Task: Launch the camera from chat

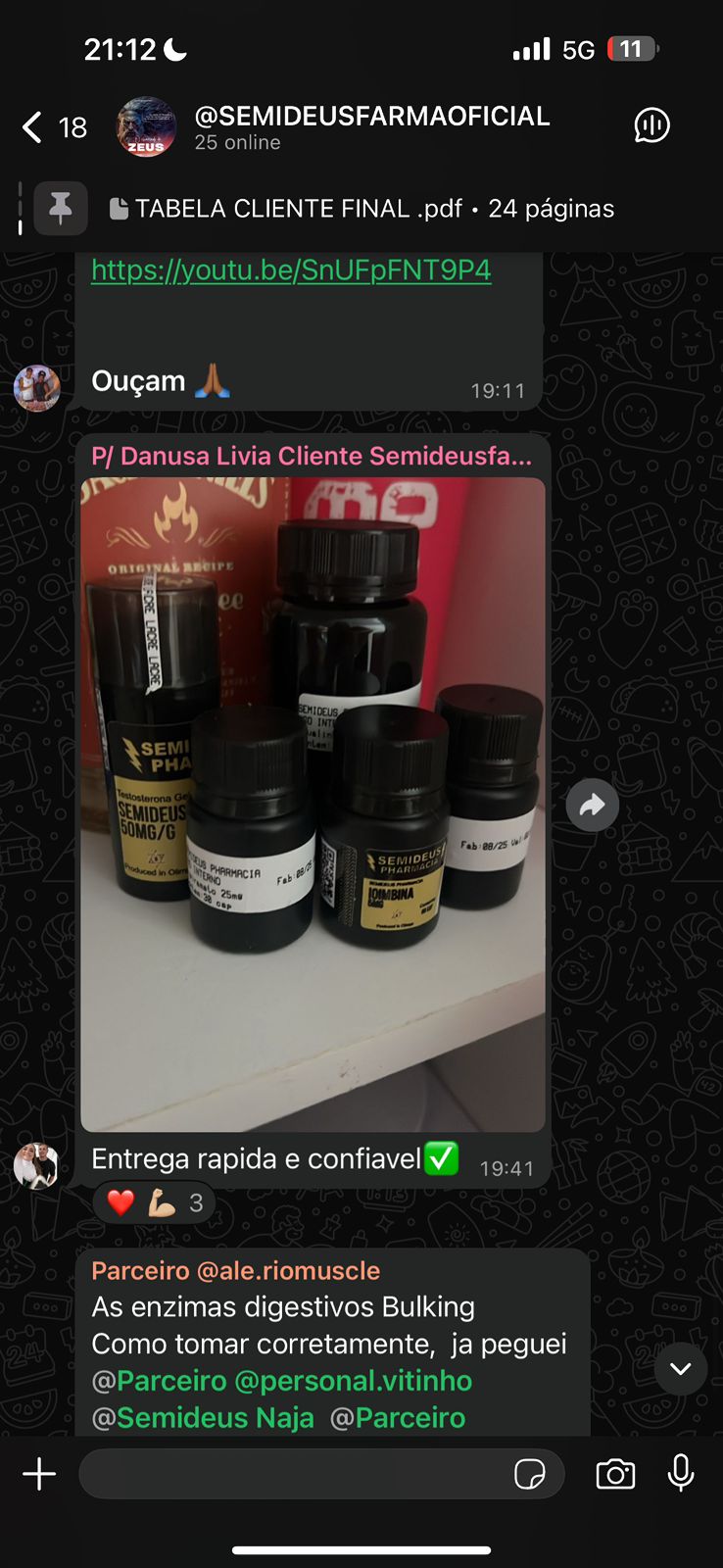Action: [615, 1474]
